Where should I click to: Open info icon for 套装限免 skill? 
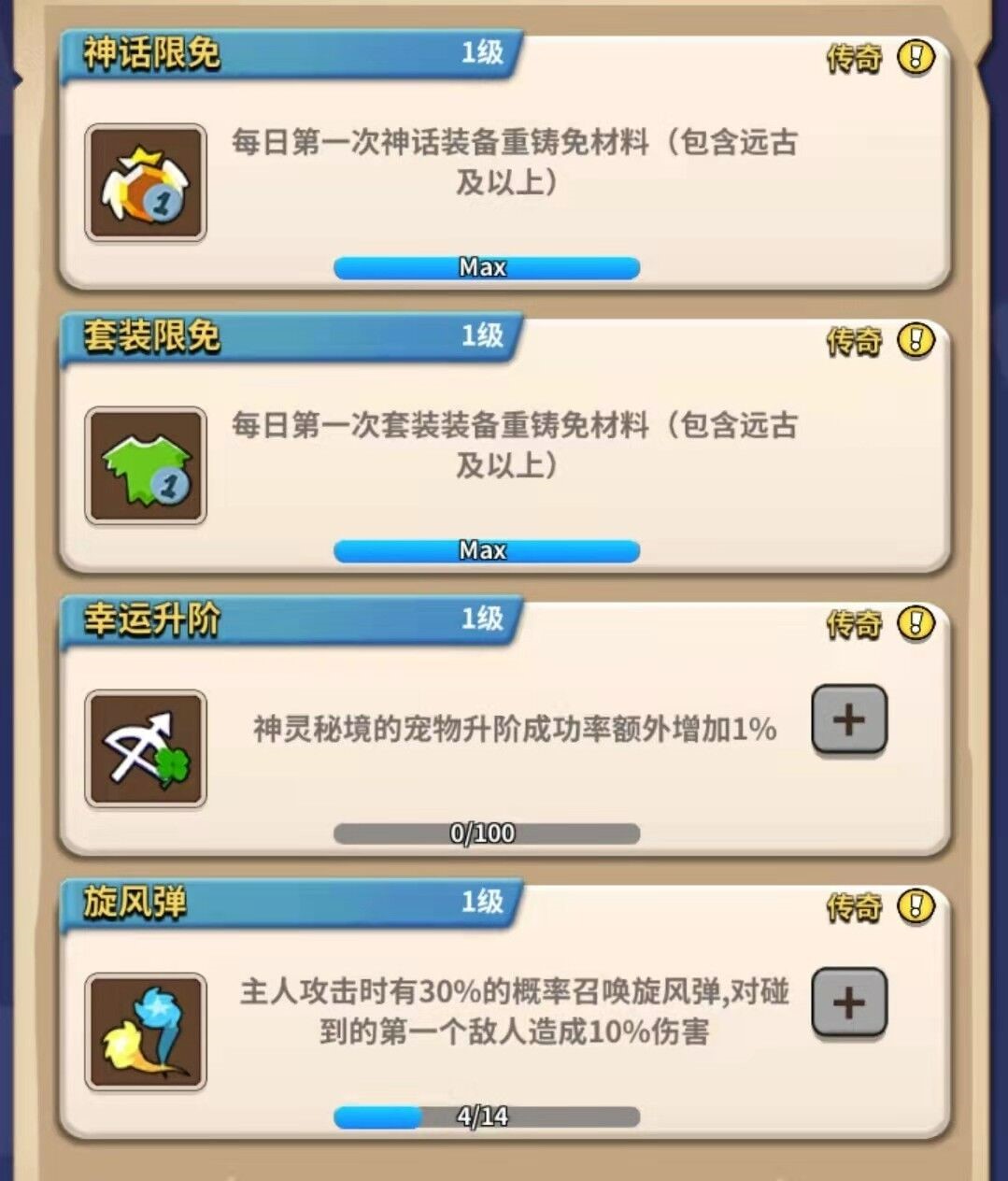coord(916,340)
